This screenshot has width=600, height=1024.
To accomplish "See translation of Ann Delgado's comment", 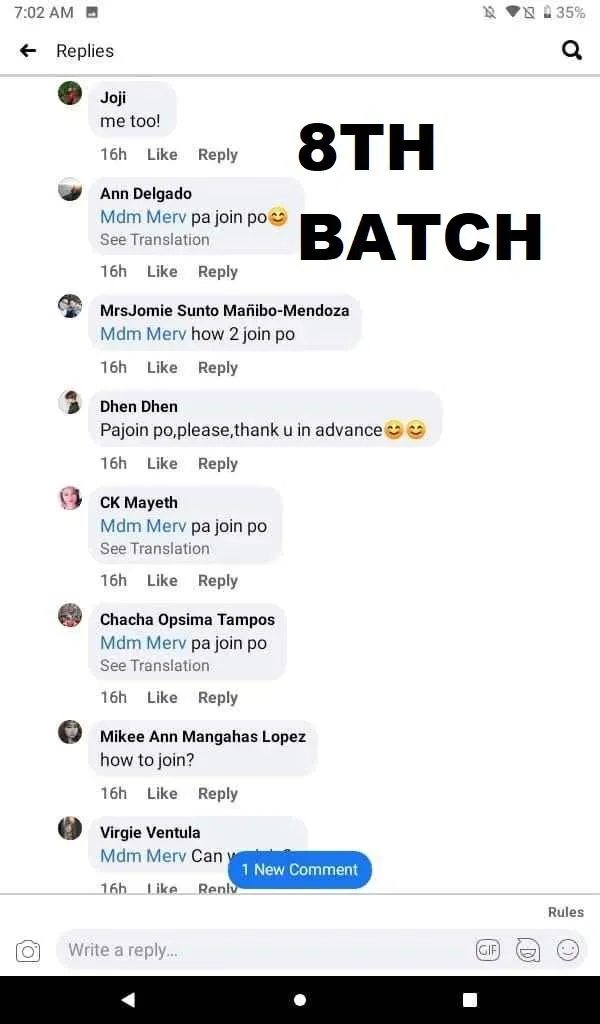I will (155, 240).
